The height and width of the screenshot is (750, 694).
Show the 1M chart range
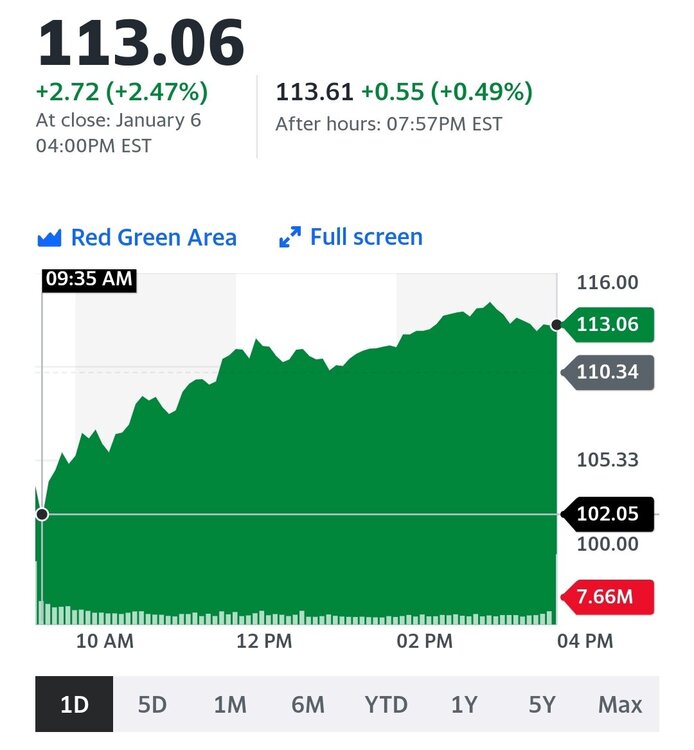230,704
